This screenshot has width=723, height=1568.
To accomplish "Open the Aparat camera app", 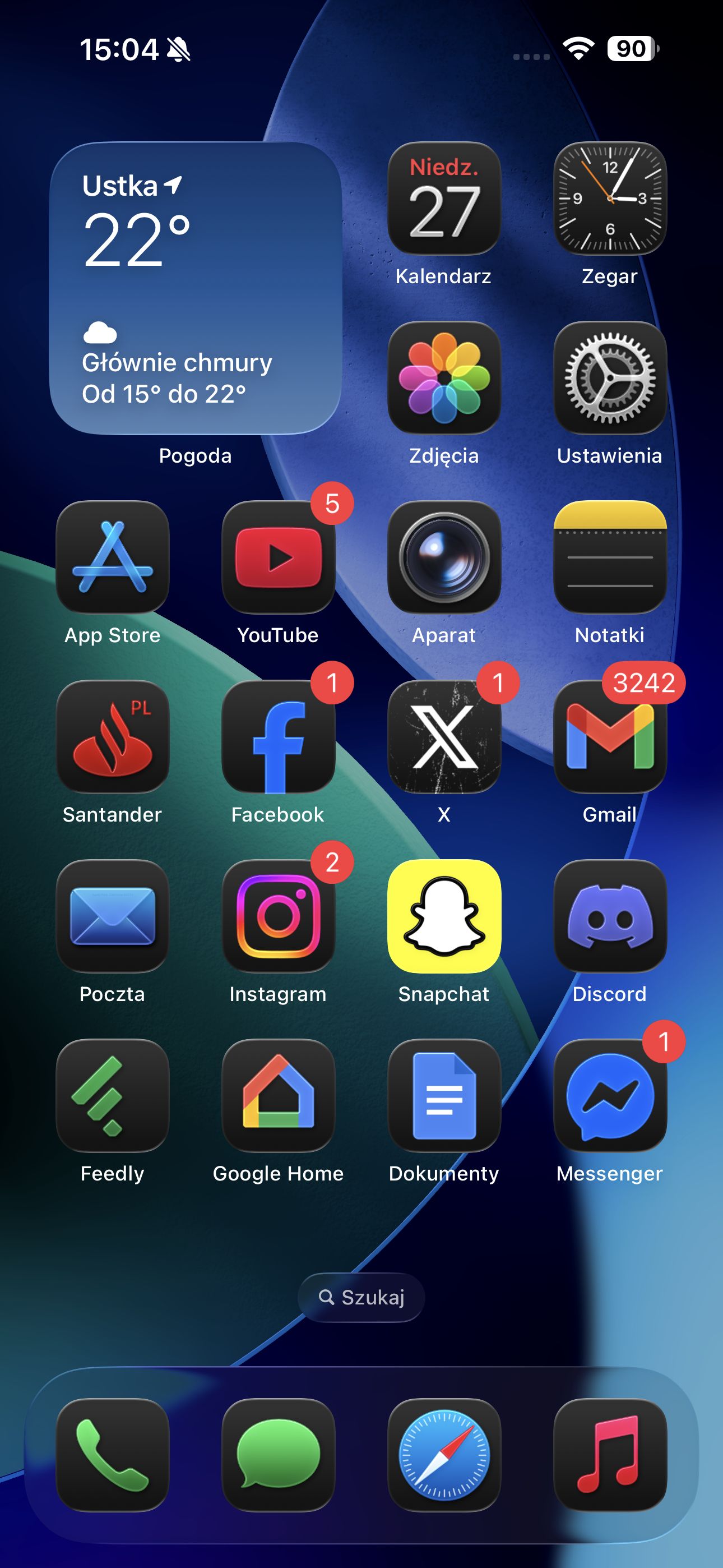I will [444, 557].
